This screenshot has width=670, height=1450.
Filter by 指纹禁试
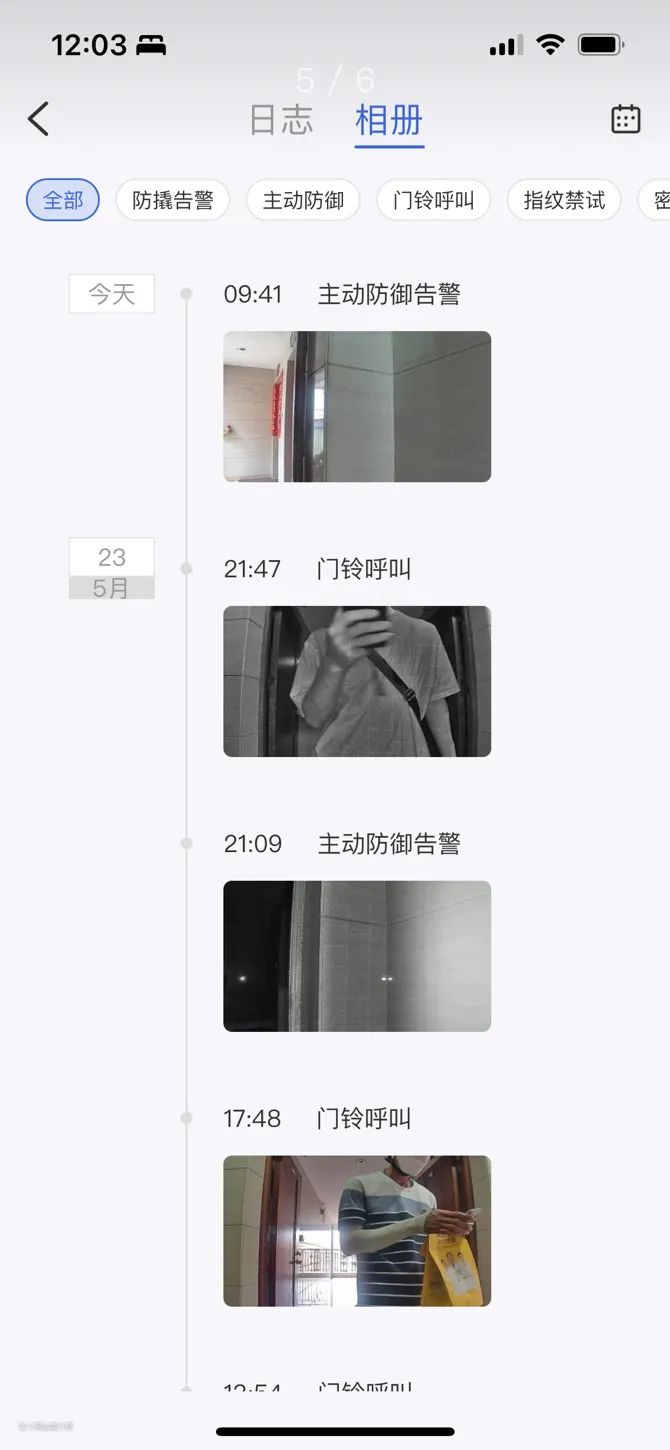(564, 200)
